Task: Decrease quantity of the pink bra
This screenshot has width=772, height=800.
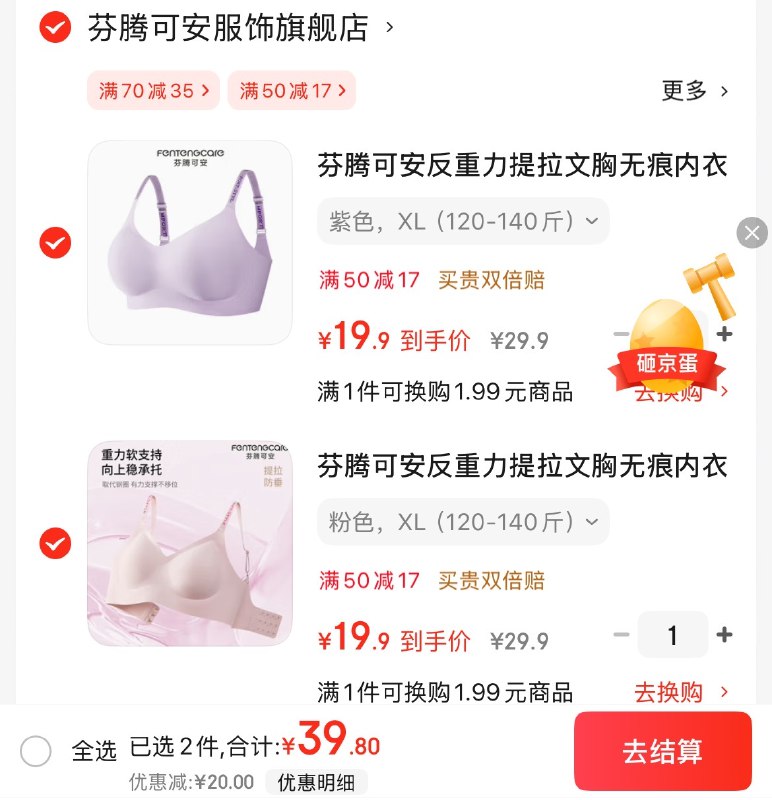Action: [x=621, y=634]
